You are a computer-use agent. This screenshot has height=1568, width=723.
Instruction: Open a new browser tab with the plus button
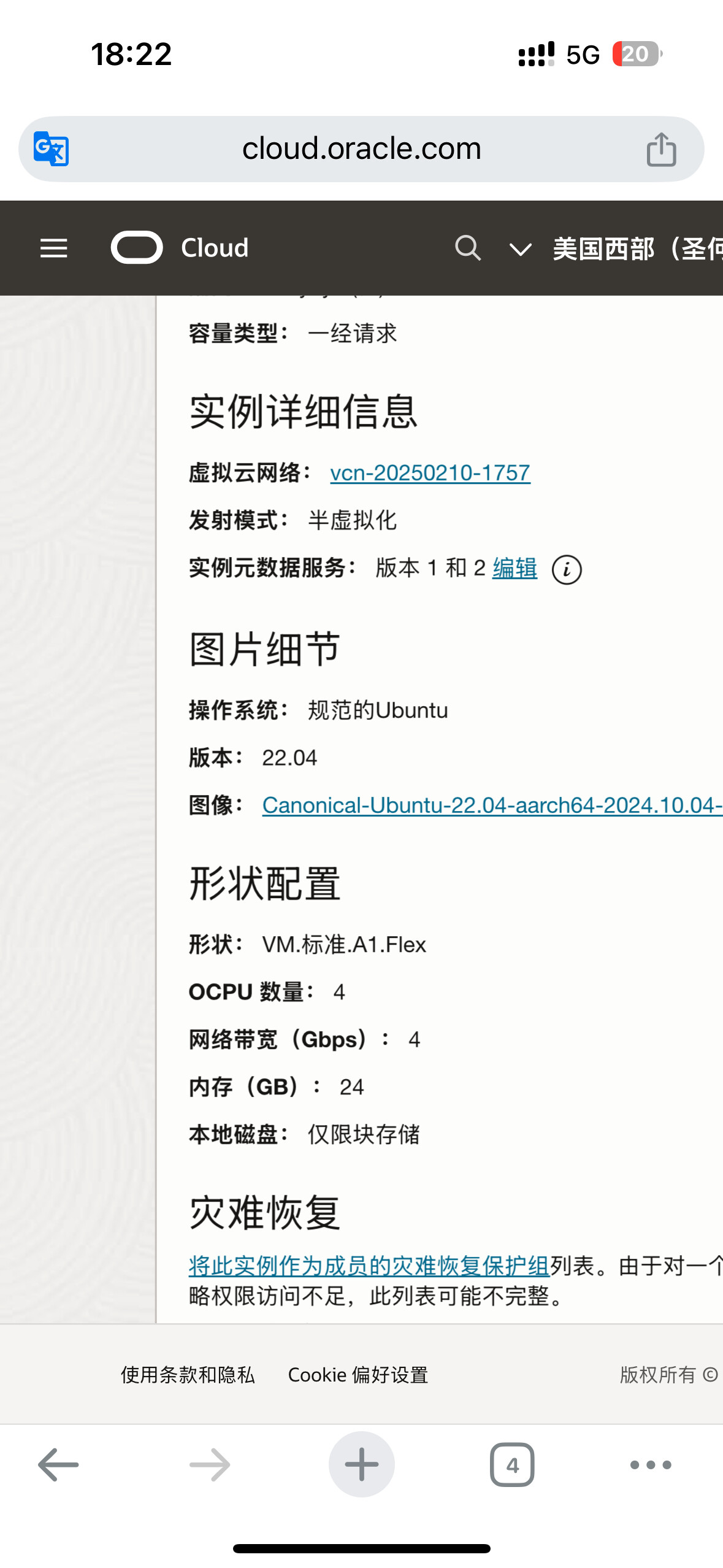361,1464
